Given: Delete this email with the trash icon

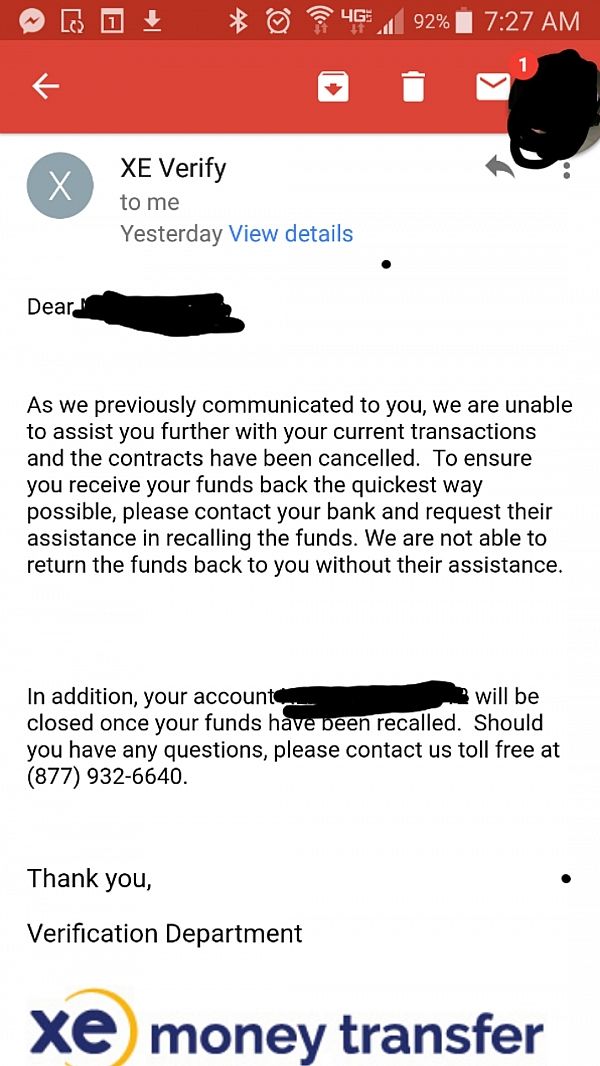Looking at the screenshot, I should click(x=413, y=88).
